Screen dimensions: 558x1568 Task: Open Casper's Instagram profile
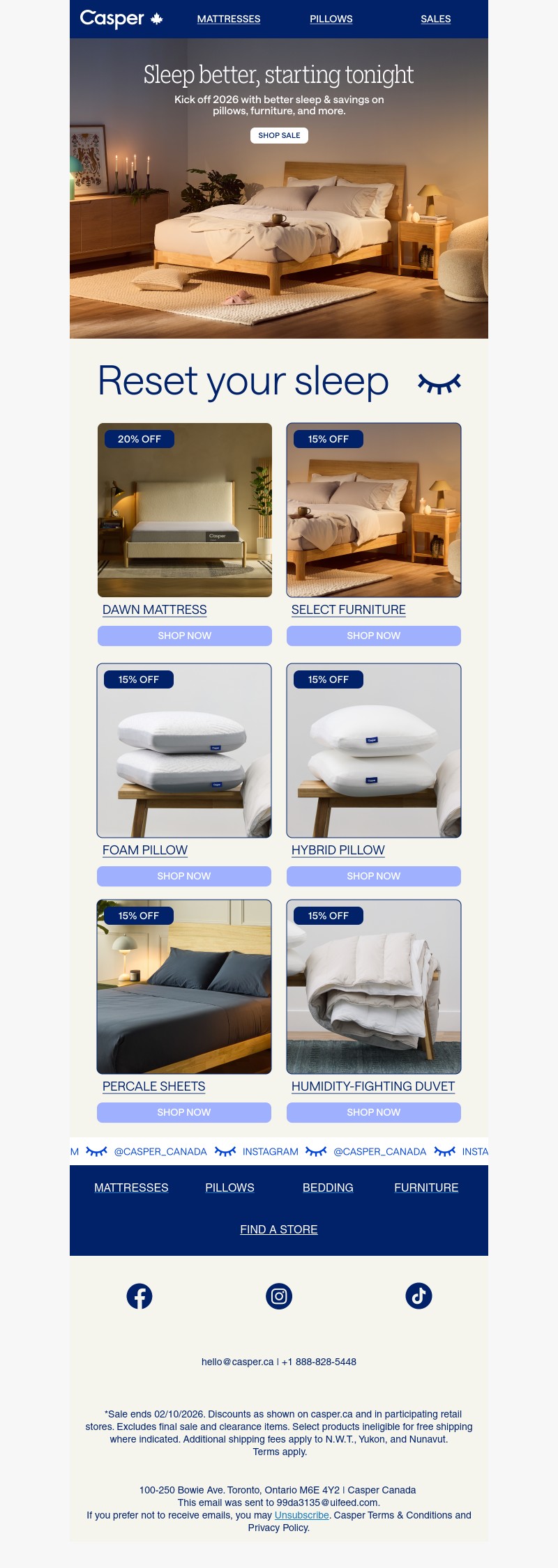click(279, 1296)
